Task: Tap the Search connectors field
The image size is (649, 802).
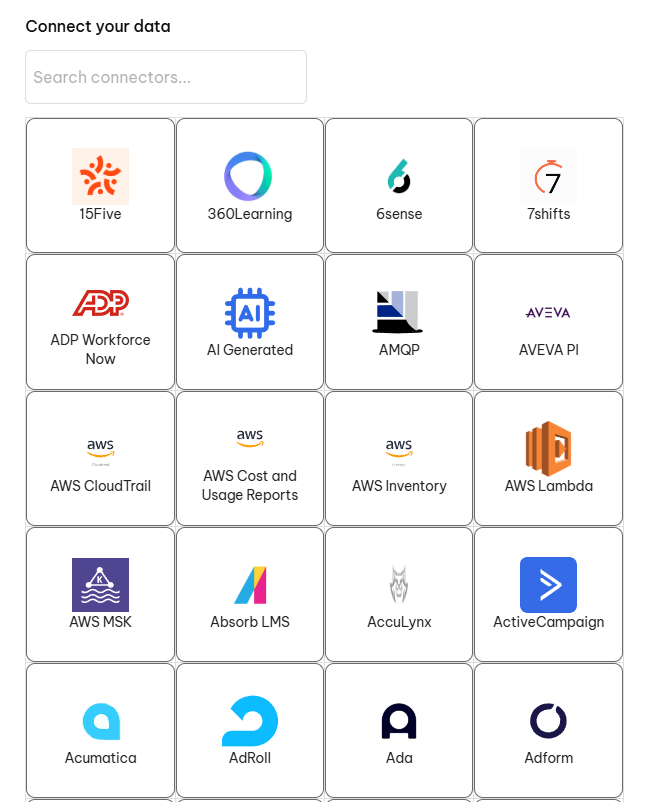Action: pyautogui.click(x=166, y=77)
